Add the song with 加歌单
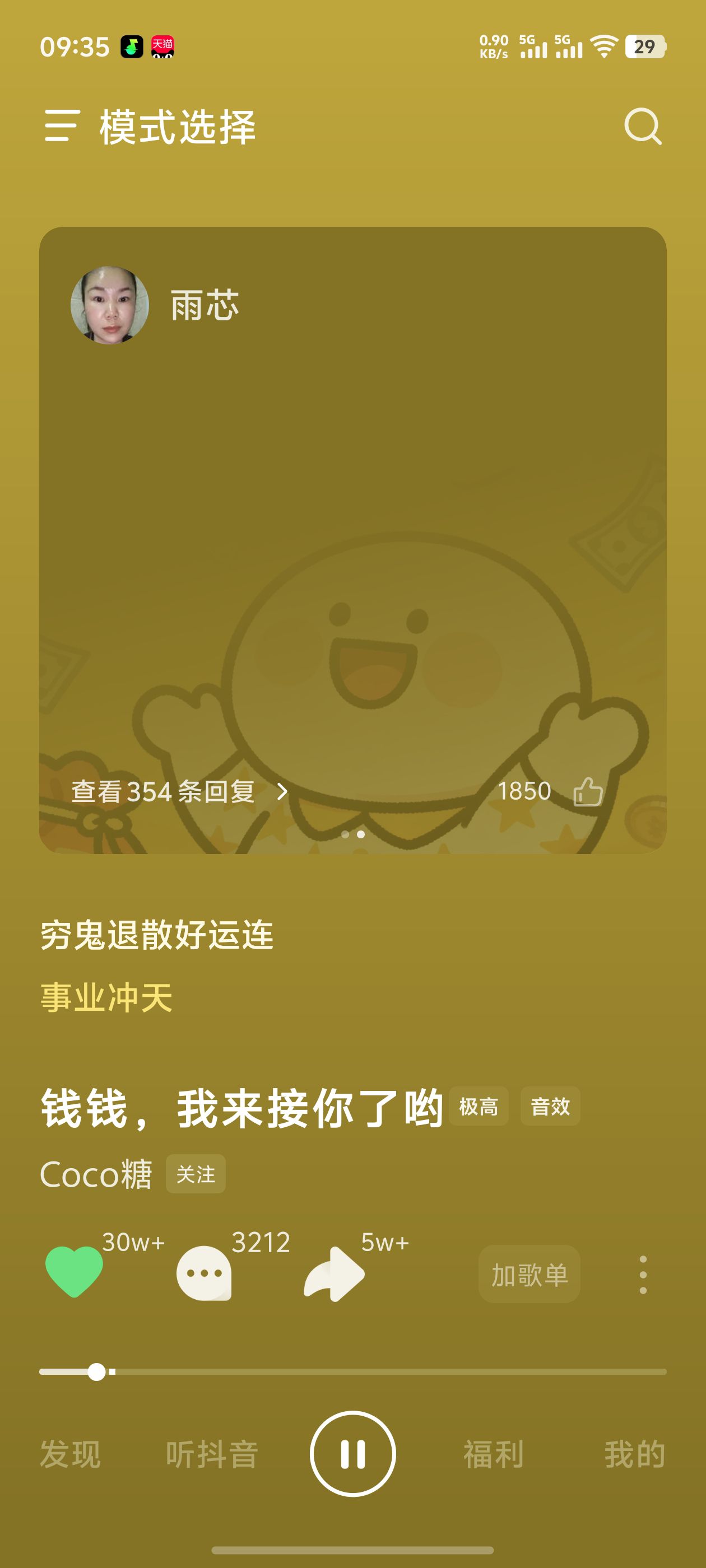Image resolution: width=706 pixels, height=1568 pixels. [x=529, y=1274]
